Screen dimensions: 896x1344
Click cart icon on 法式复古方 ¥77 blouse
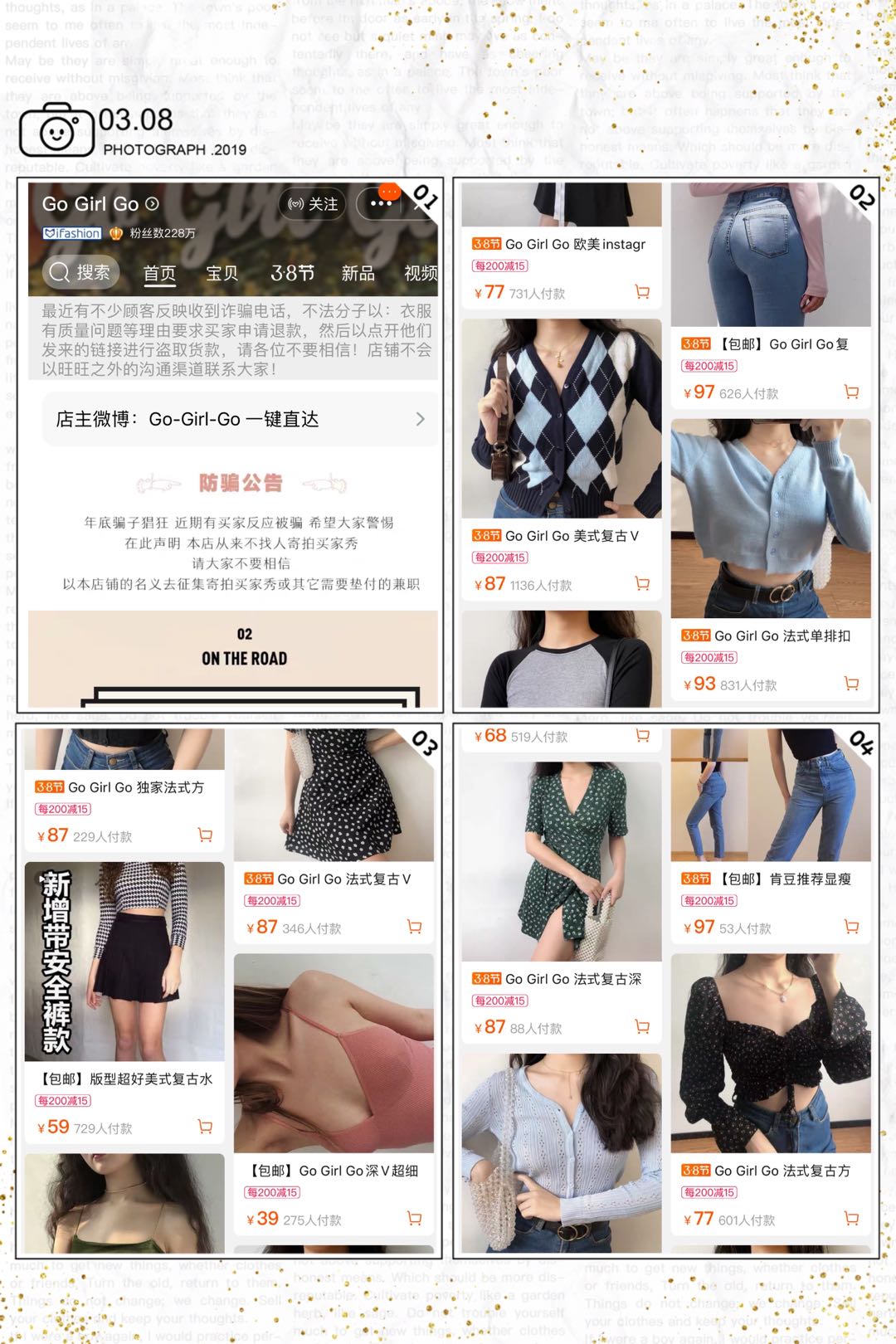[x=850, y=1219]
